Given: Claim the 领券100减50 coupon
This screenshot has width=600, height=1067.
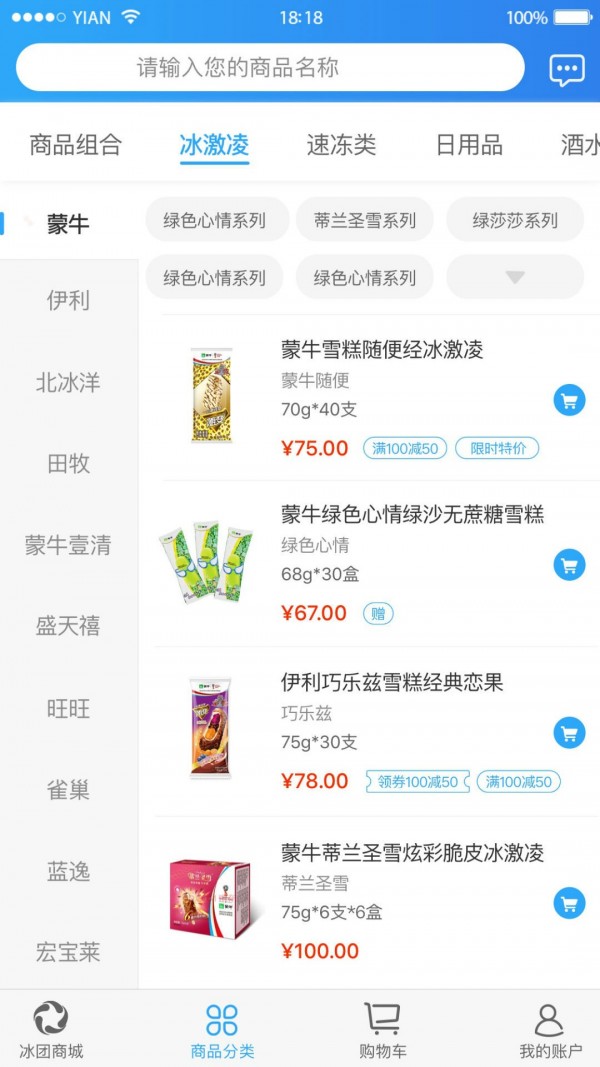Looking at the screenshot, I should [x=417, y=782].
